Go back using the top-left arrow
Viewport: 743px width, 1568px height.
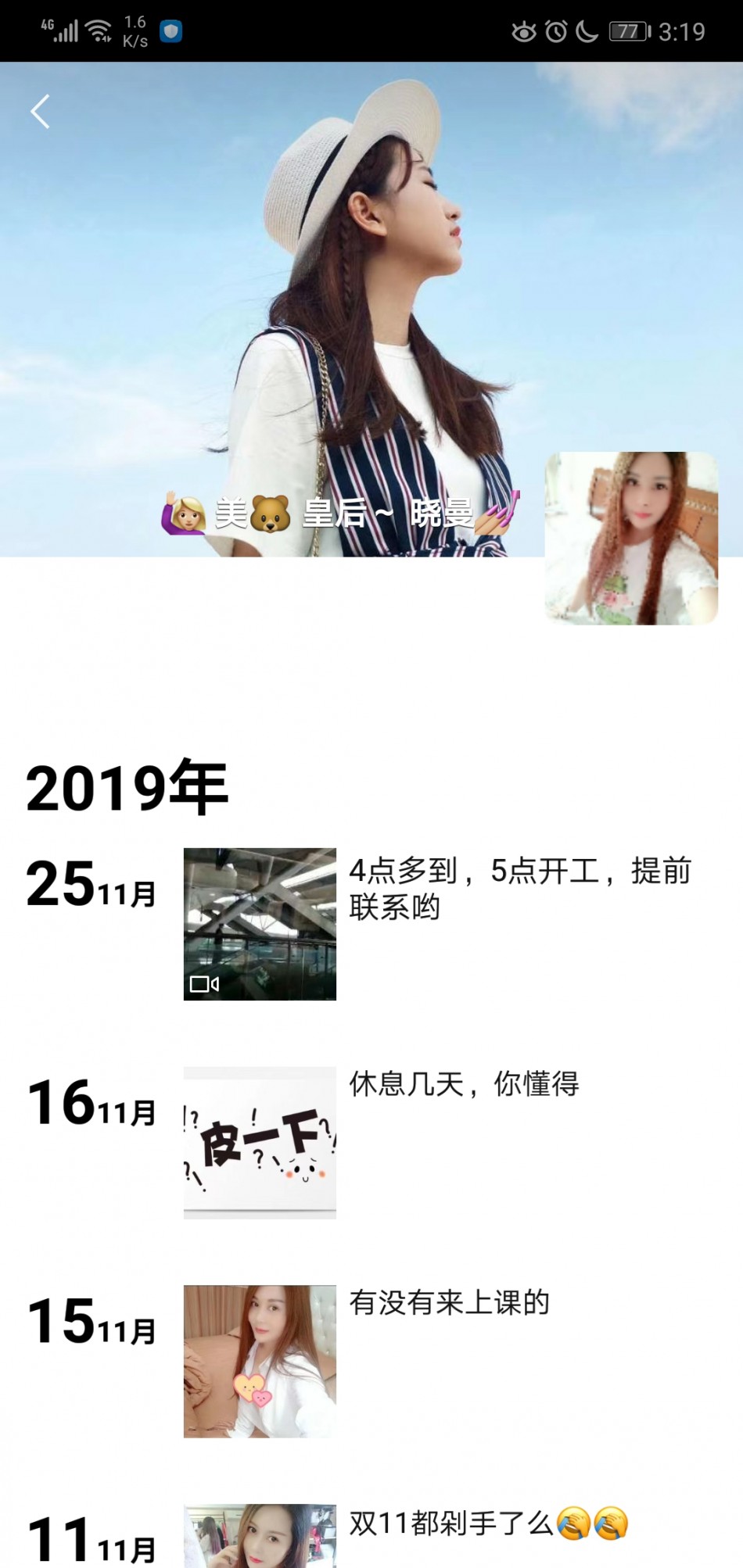click(41, 112)
